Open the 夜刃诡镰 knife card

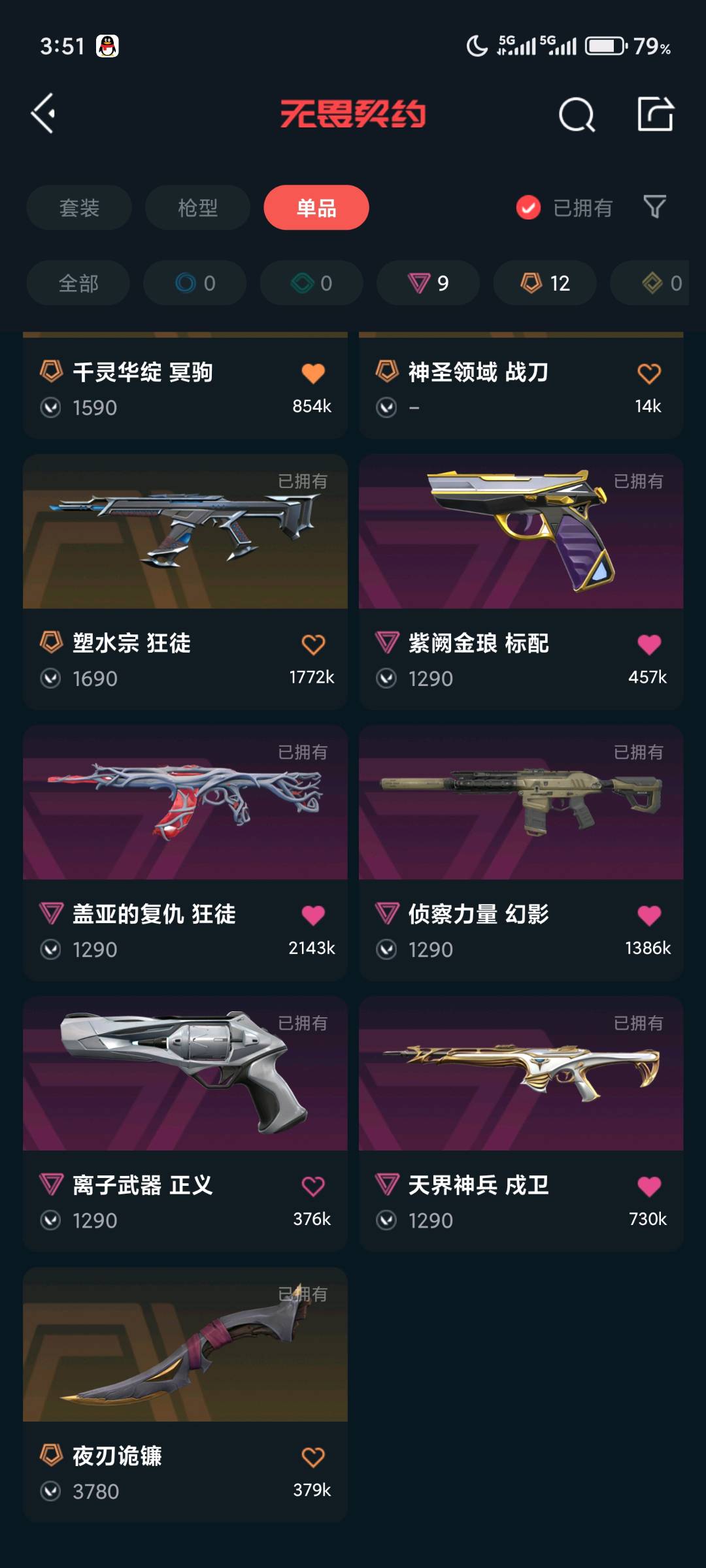coord(185,1346)
